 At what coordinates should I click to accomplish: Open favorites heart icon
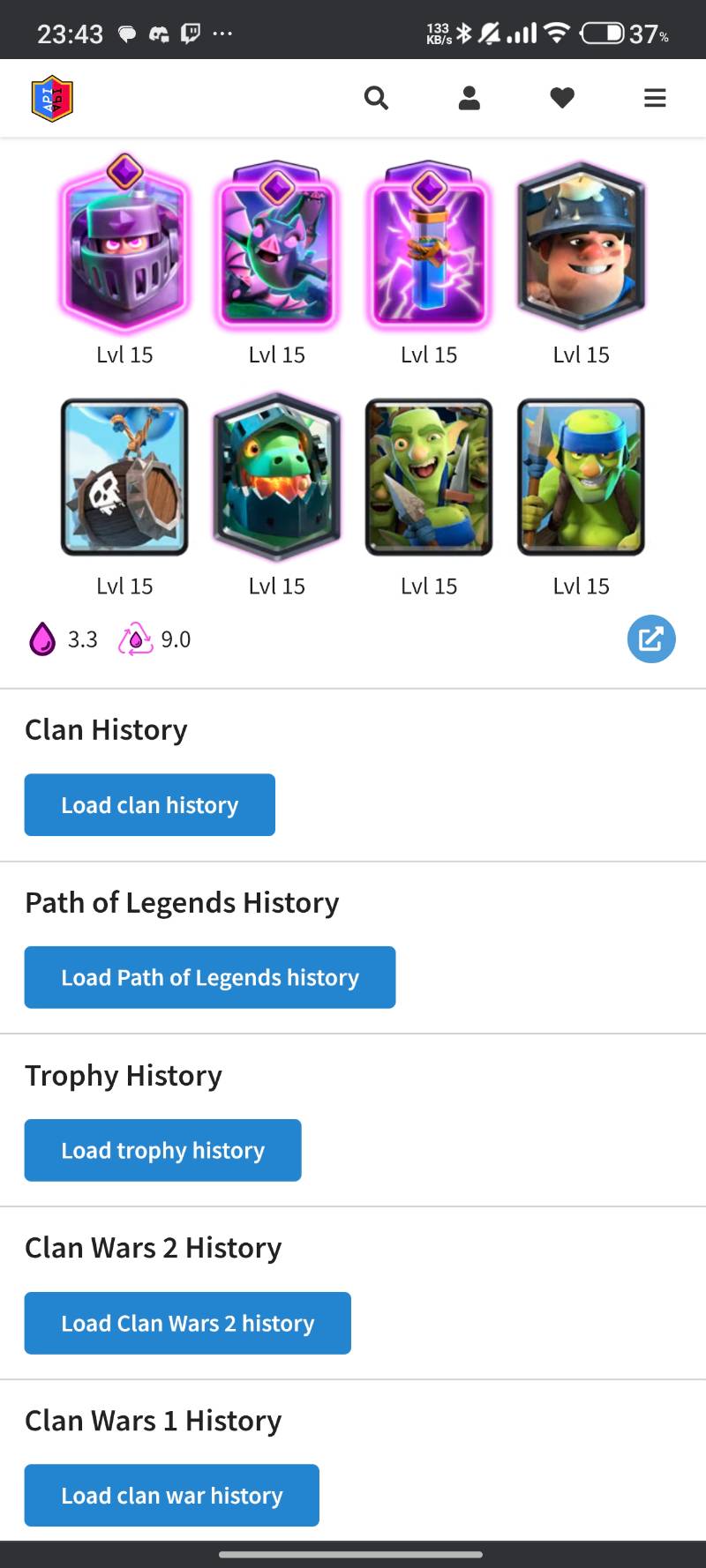pos(562,98)
